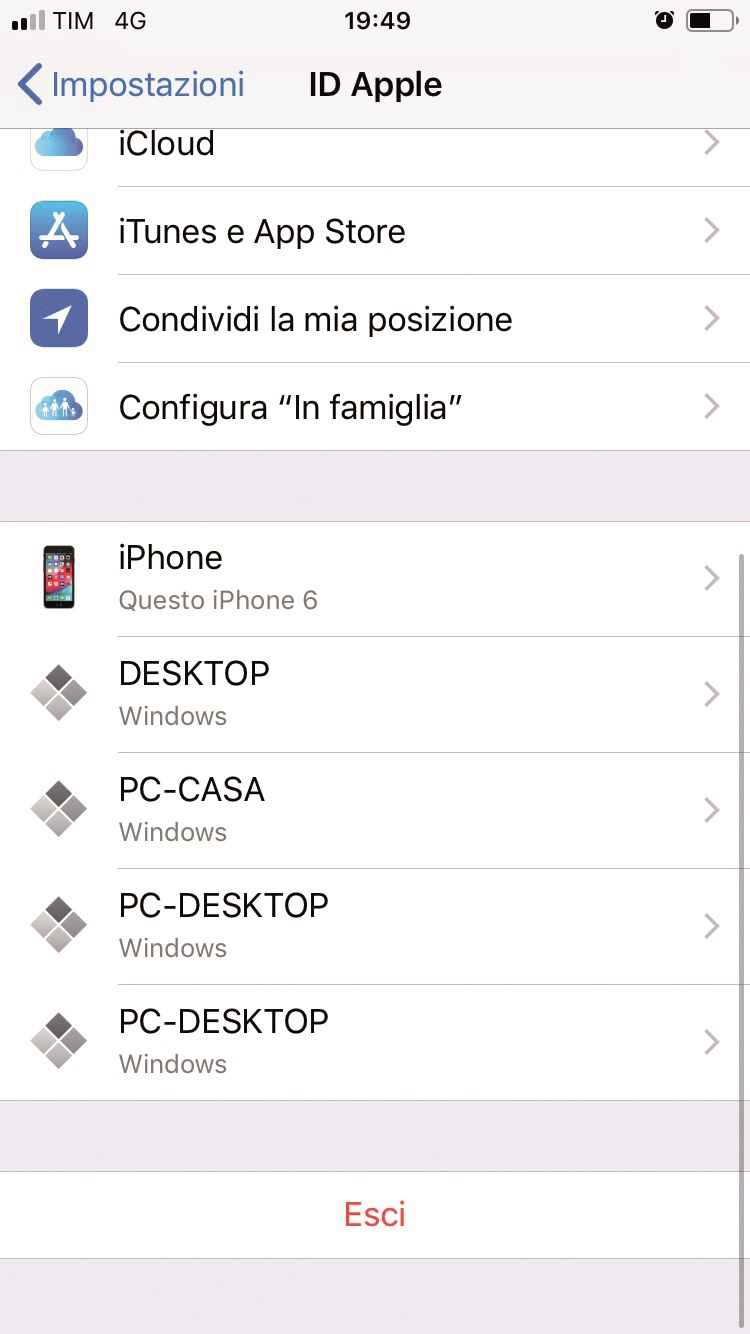This screenshot has width=750, height=1334.
Task: Select Configura "In famiglia"
Action: coord(375,407)
